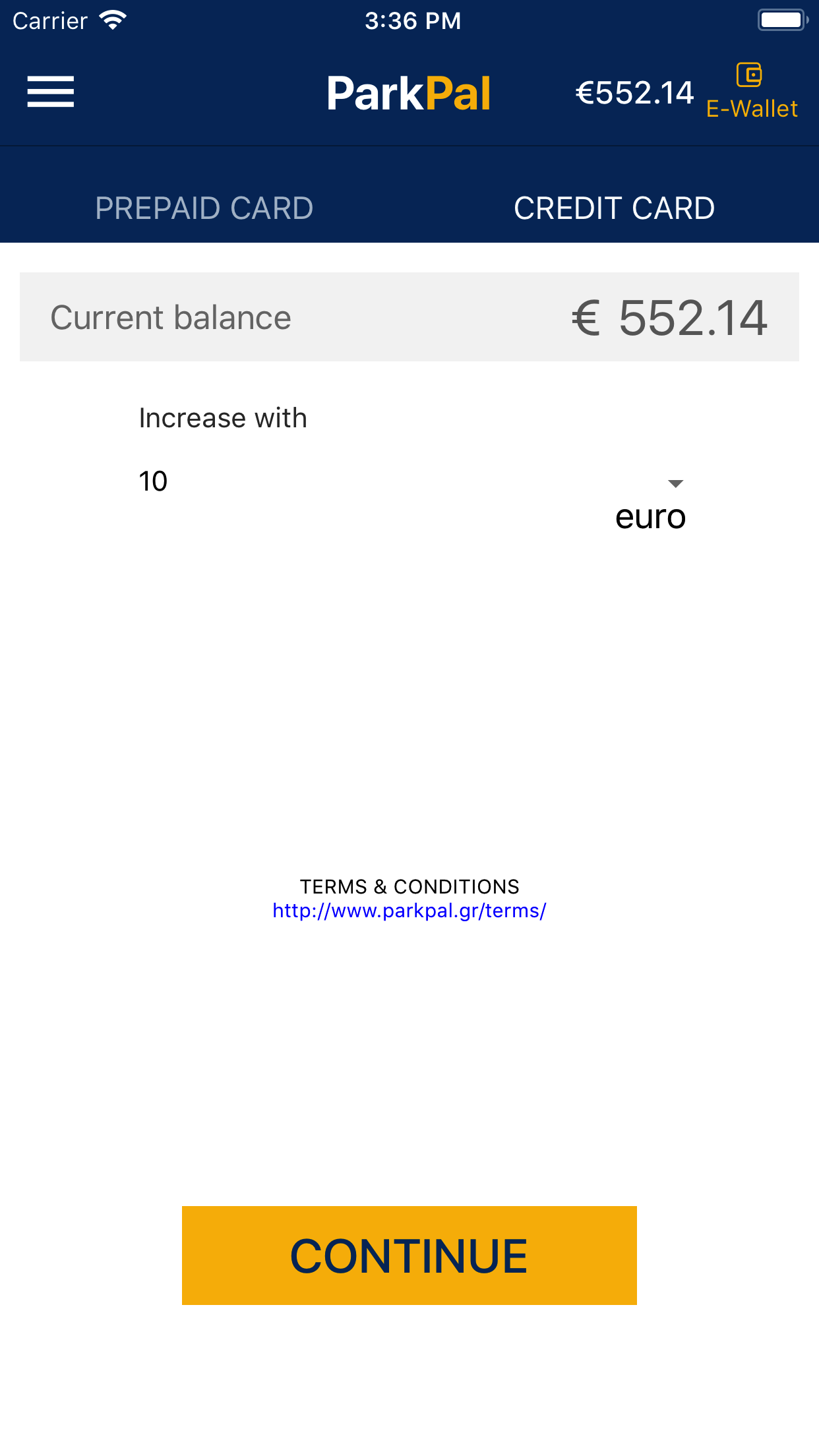Select the PREPAID CARD tab
This screenshot has width=819, height=1456.
[x=203, y=208]
